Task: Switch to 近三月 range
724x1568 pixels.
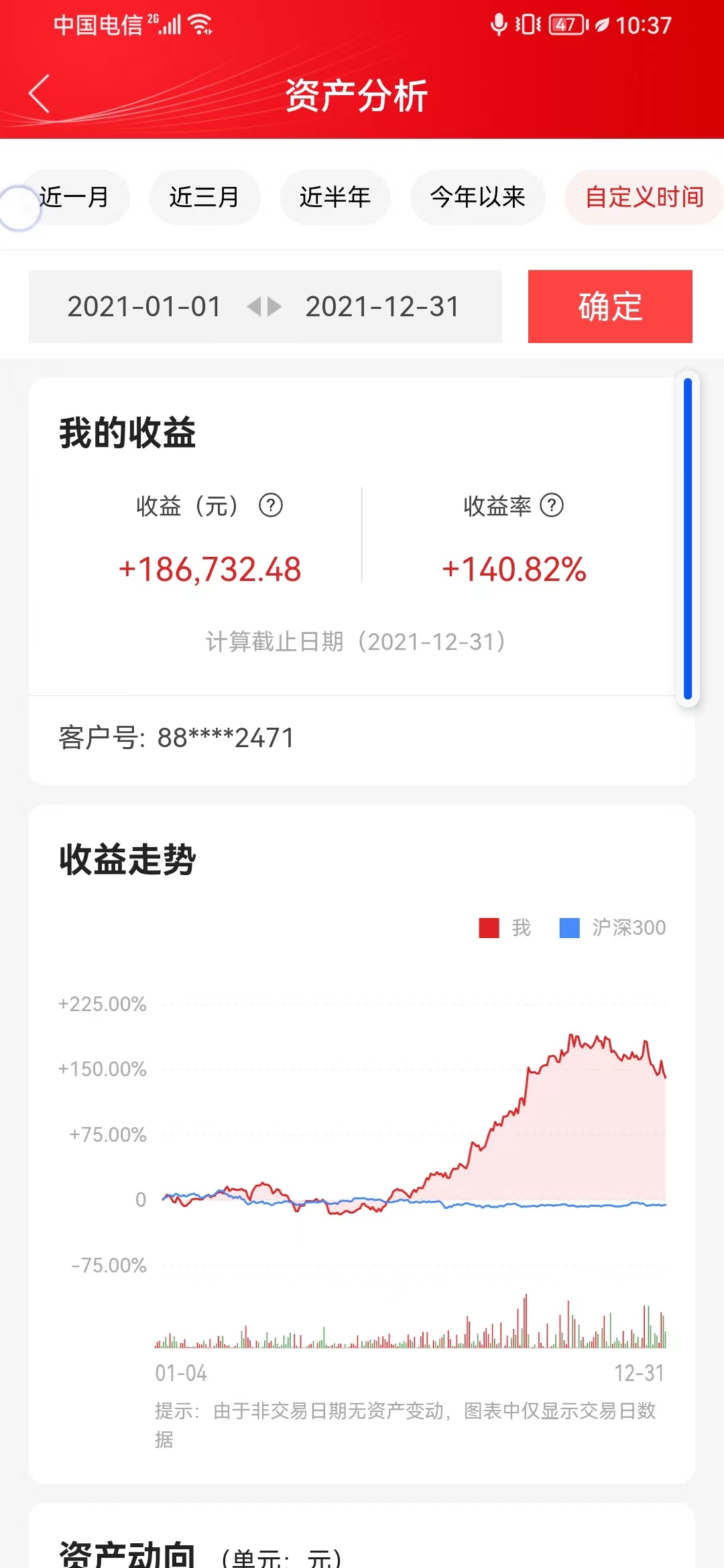Action: 204,197
